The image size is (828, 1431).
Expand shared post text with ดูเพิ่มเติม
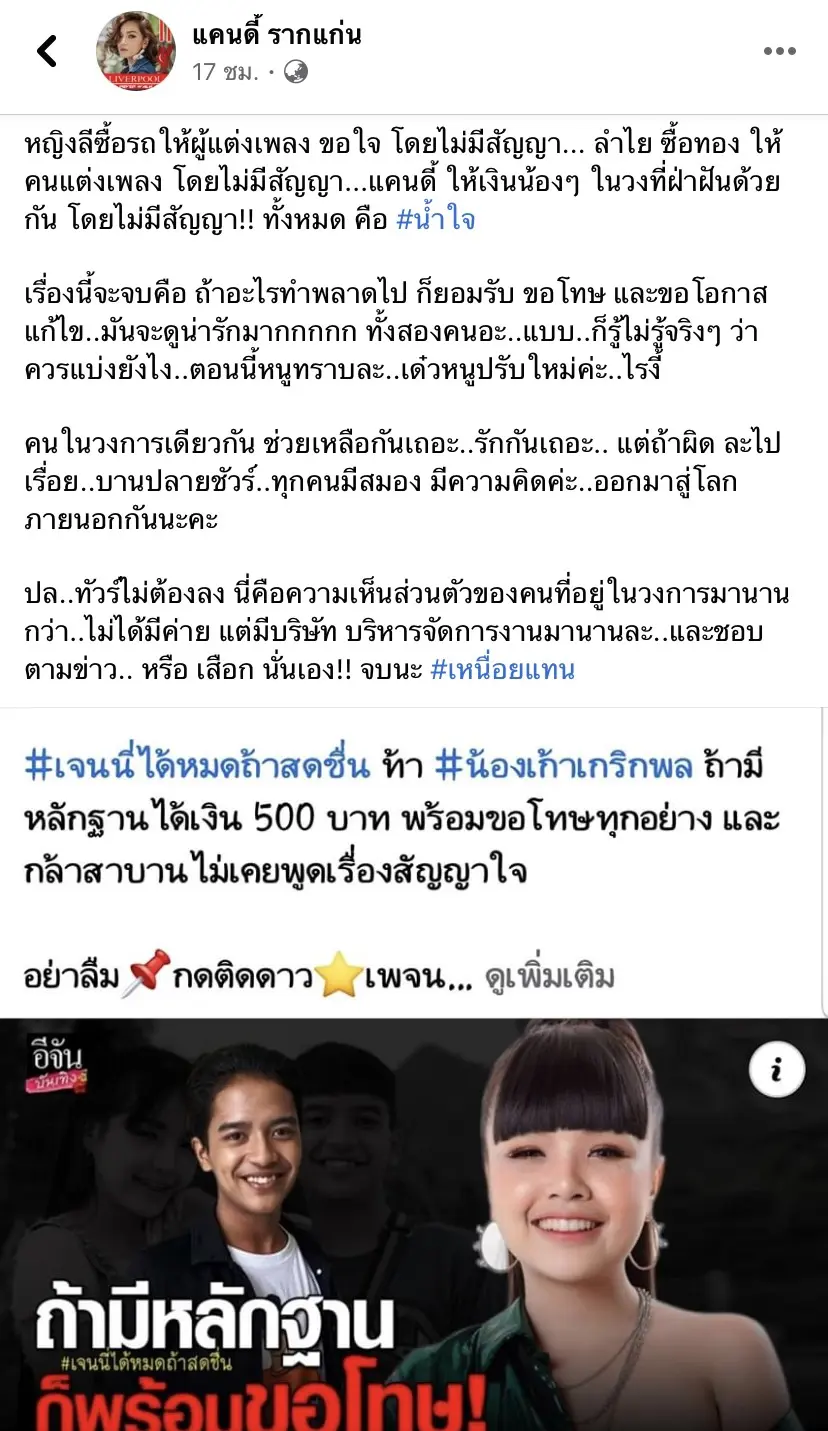548,977
